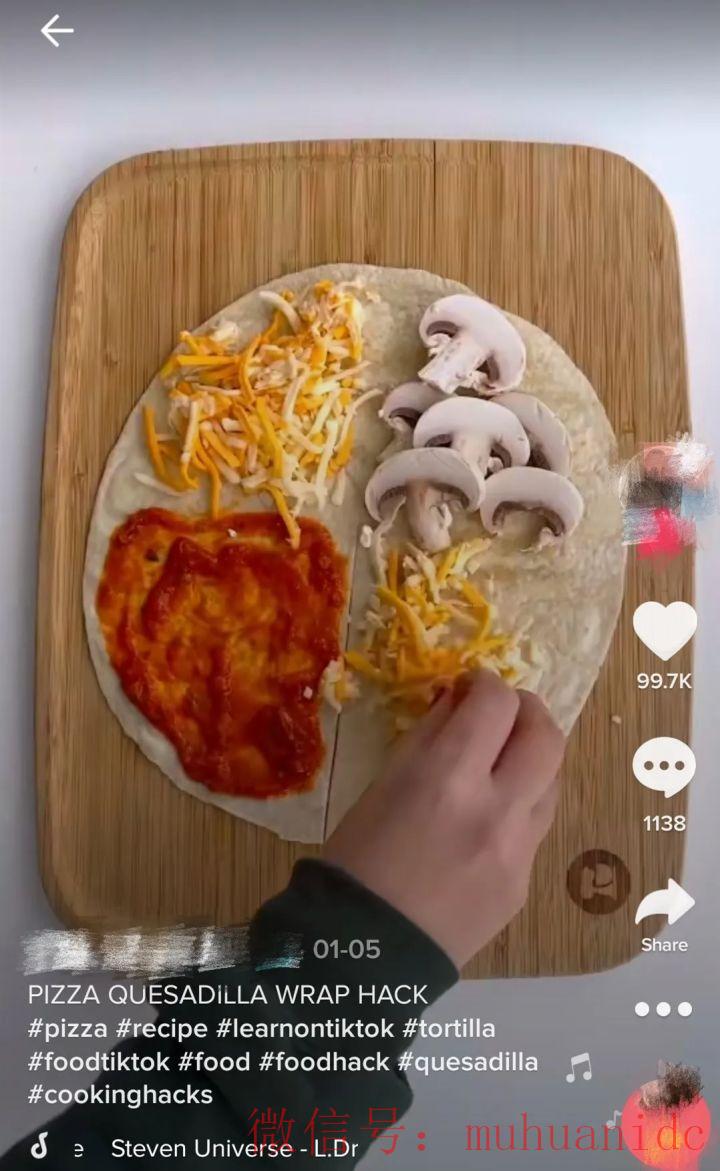This screenshot has width=720, height=1171.
Task: Open the #quesadilla hashtag
Action: coord(468,1061)
